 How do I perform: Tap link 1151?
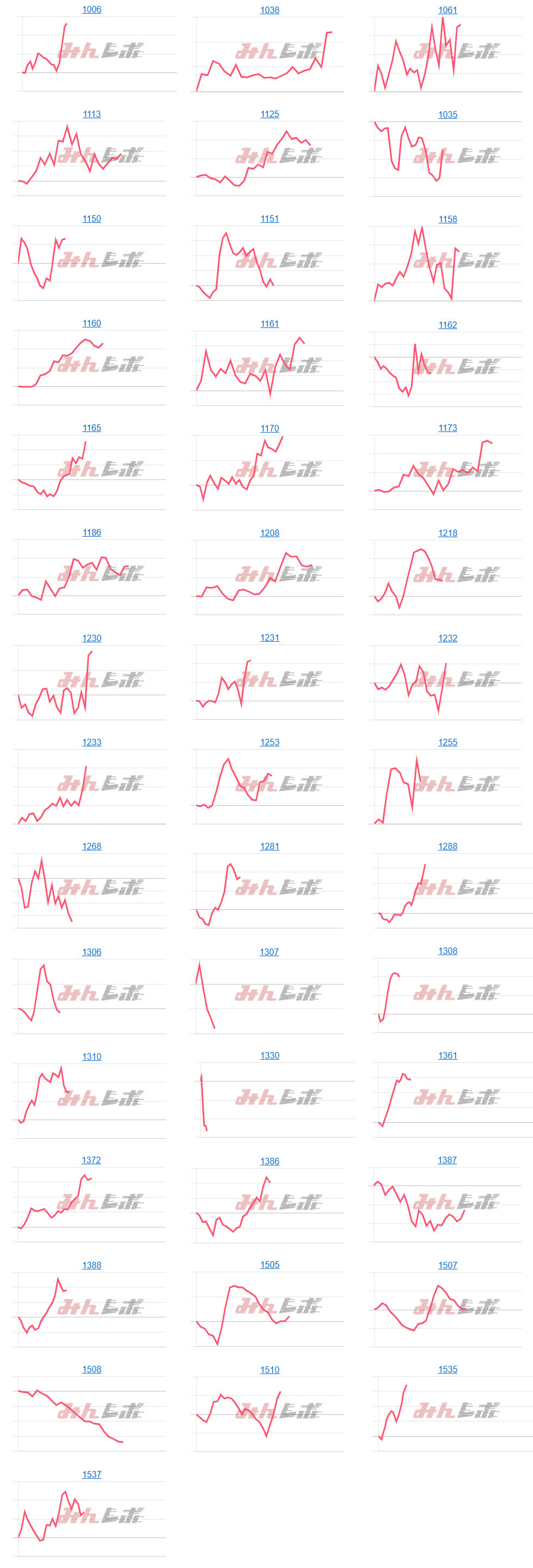tap(269, 219)
